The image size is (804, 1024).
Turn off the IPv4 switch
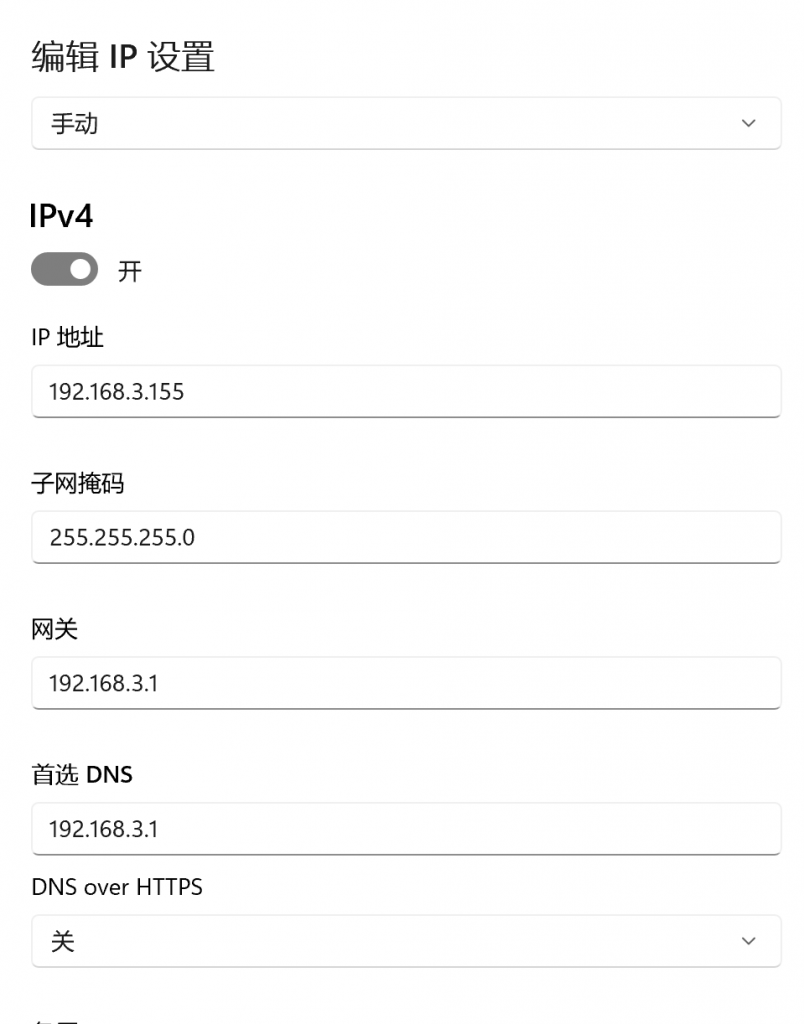[x=65, y=269]
